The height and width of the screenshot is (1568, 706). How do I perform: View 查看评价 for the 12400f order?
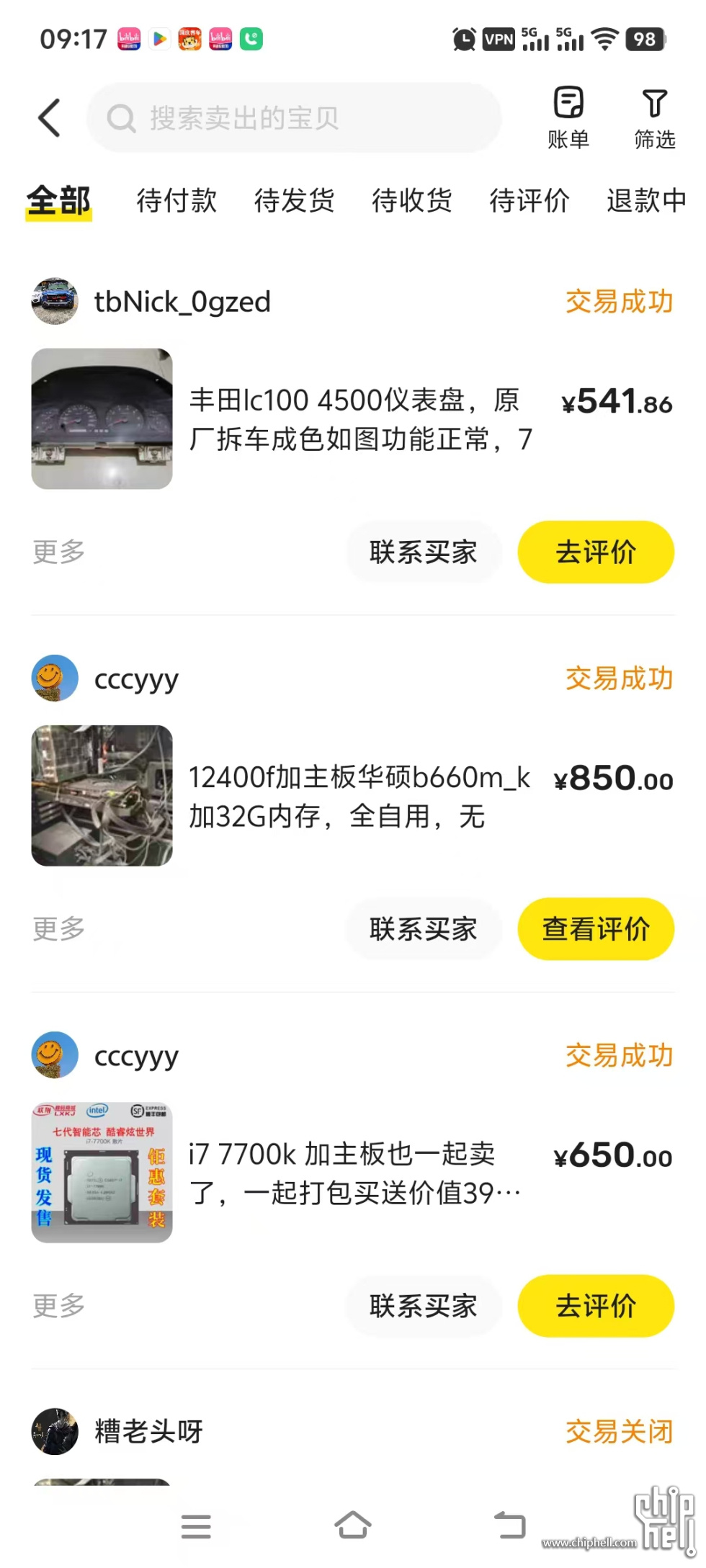coord(596,929)
